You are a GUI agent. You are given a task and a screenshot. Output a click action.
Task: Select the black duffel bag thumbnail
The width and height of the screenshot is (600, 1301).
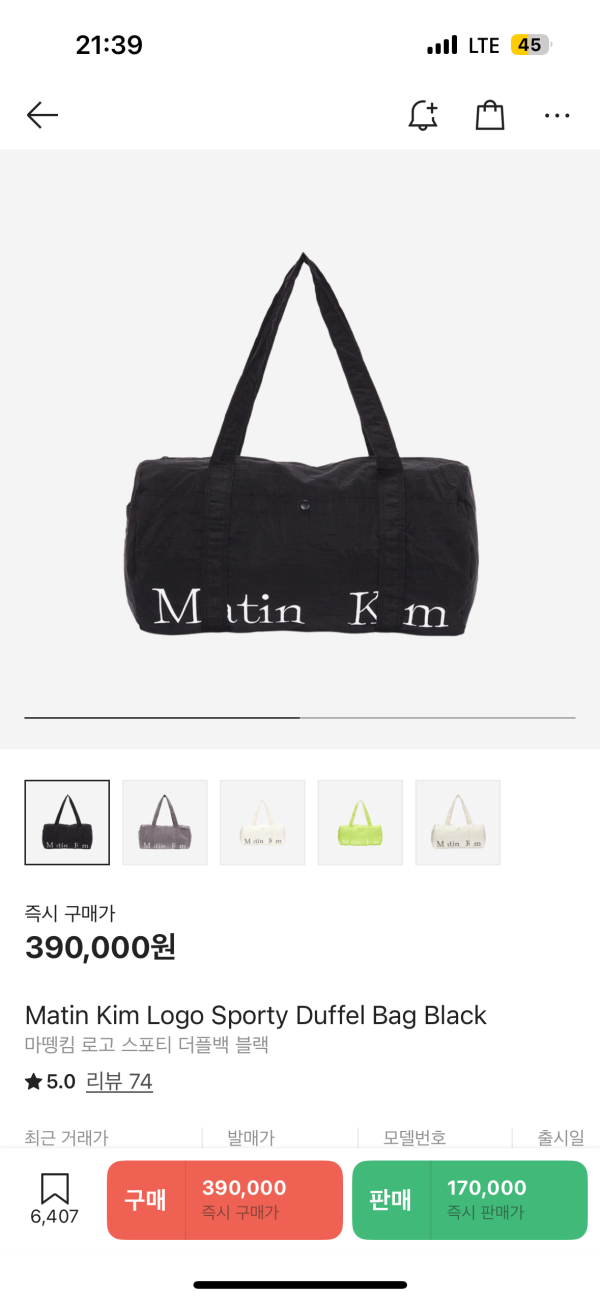(x=67, y=822)
